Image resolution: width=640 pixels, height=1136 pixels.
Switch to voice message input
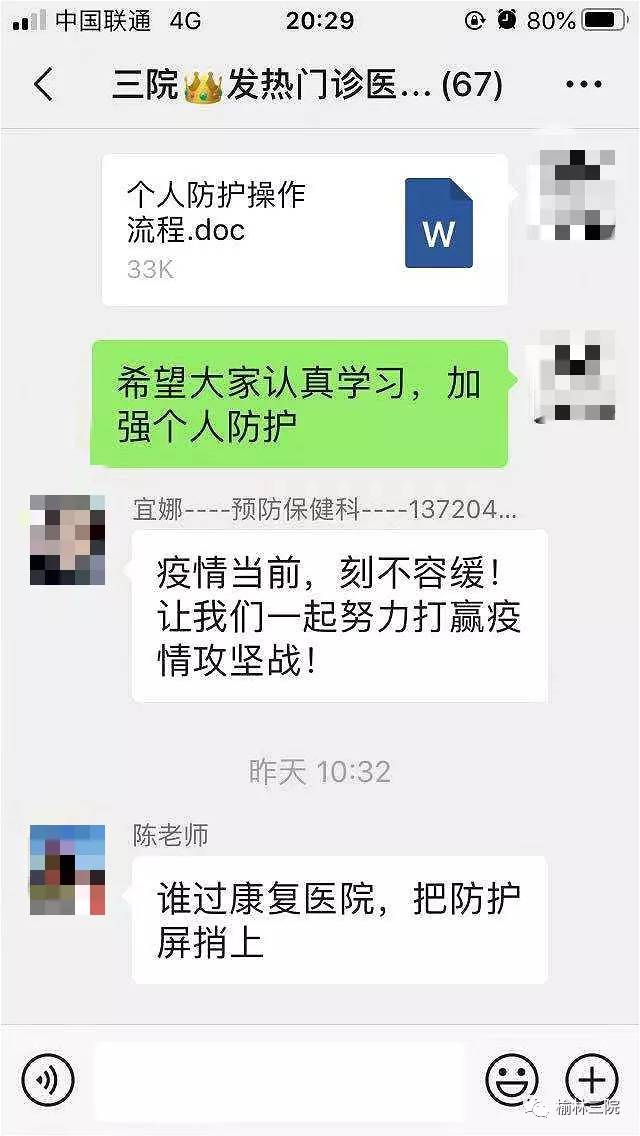(x=47, y=1081)
